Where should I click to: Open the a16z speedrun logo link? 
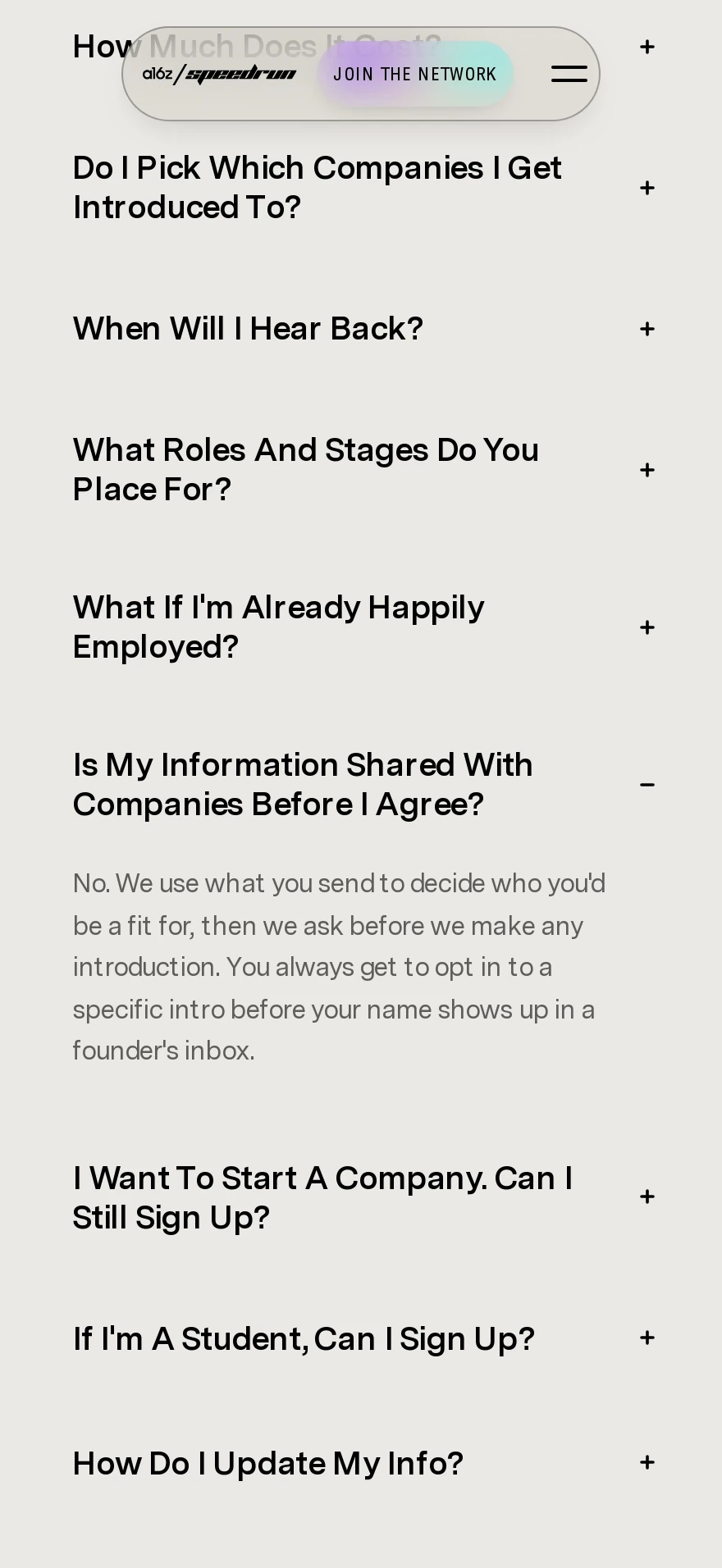pos(219,74)
